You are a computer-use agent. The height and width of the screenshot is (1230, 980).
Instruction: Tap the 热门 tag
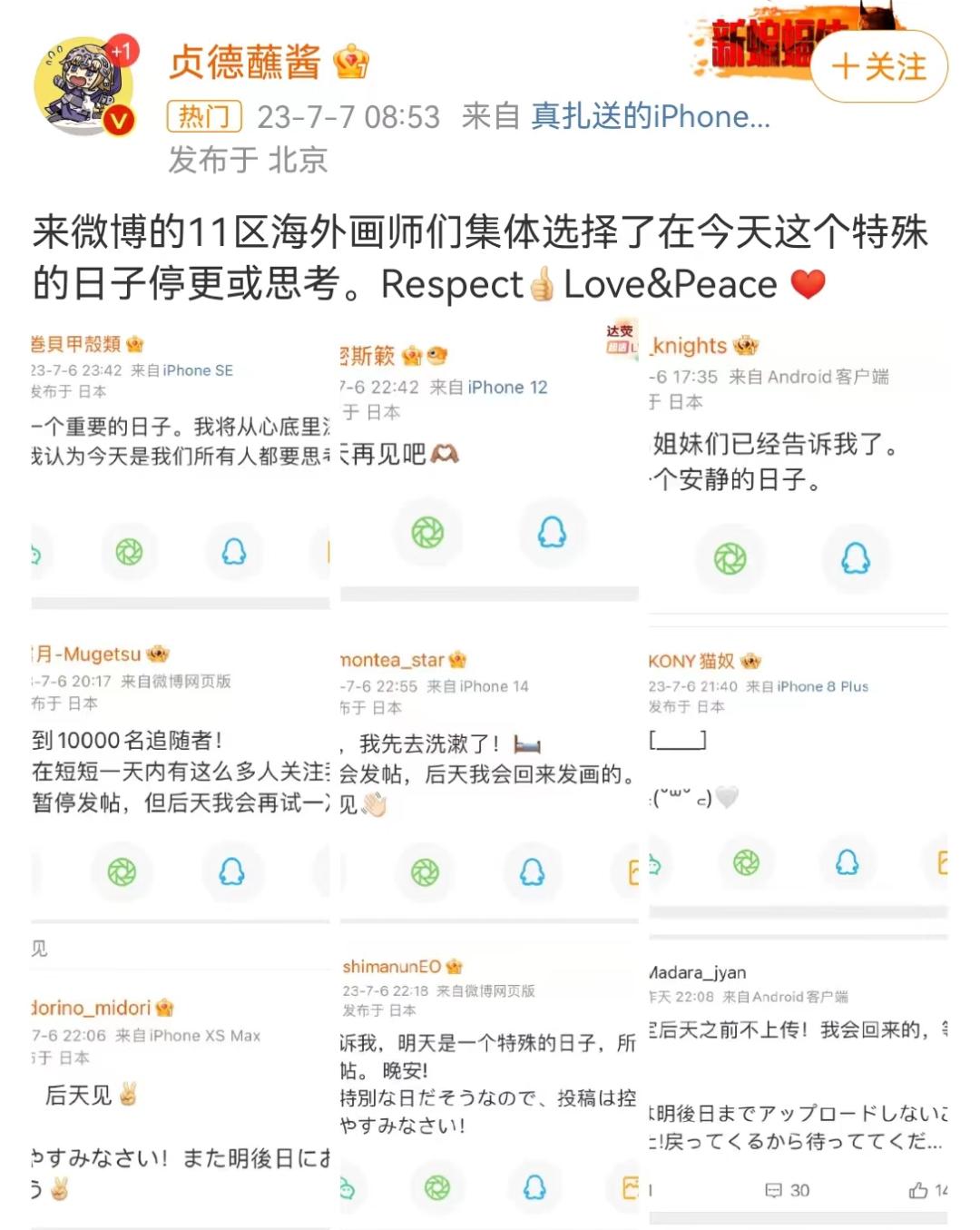tap(204, 116)
